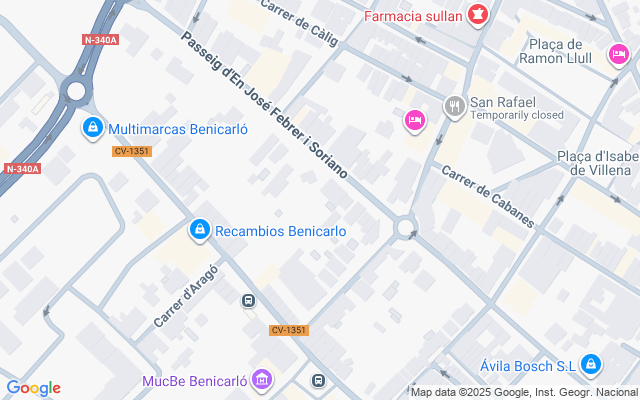Select the MucBe Benicarló museum pin
The width and height of the screenshot is (640, 400).
262,380
